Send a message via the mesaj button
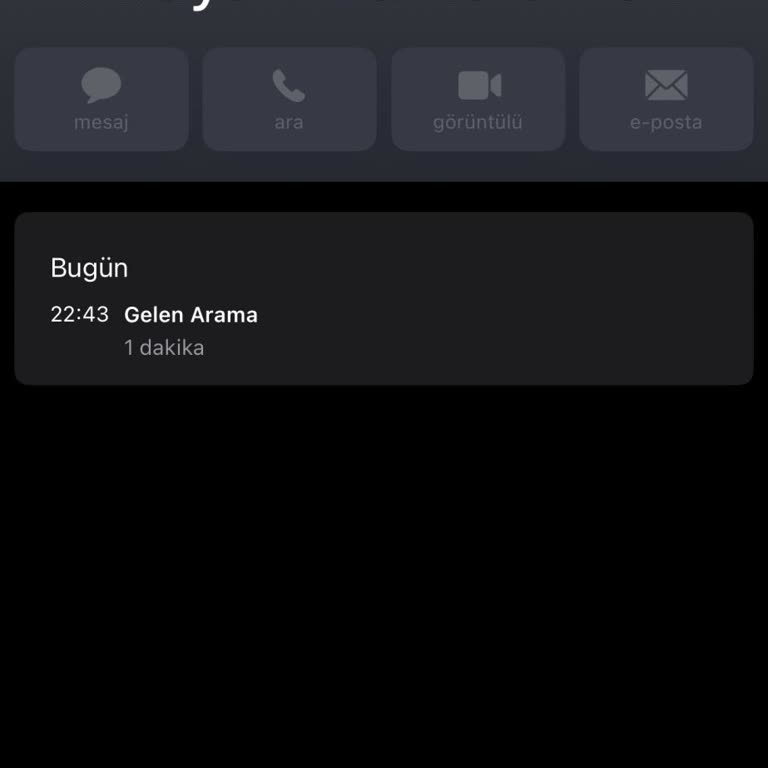768x768 pixels. click(101, 99)
